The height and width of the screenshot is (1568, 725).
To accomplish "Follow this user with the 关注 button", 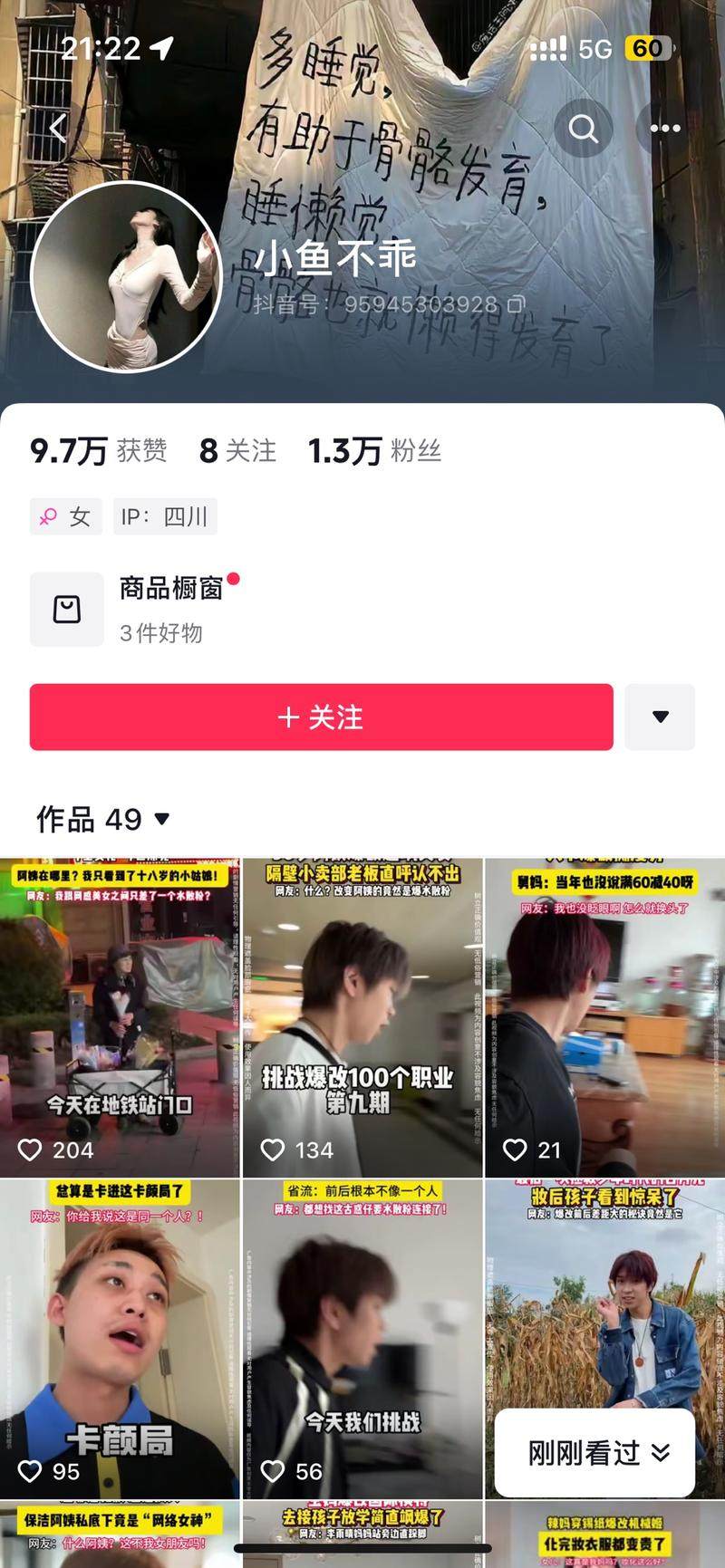I will point(321,717).
